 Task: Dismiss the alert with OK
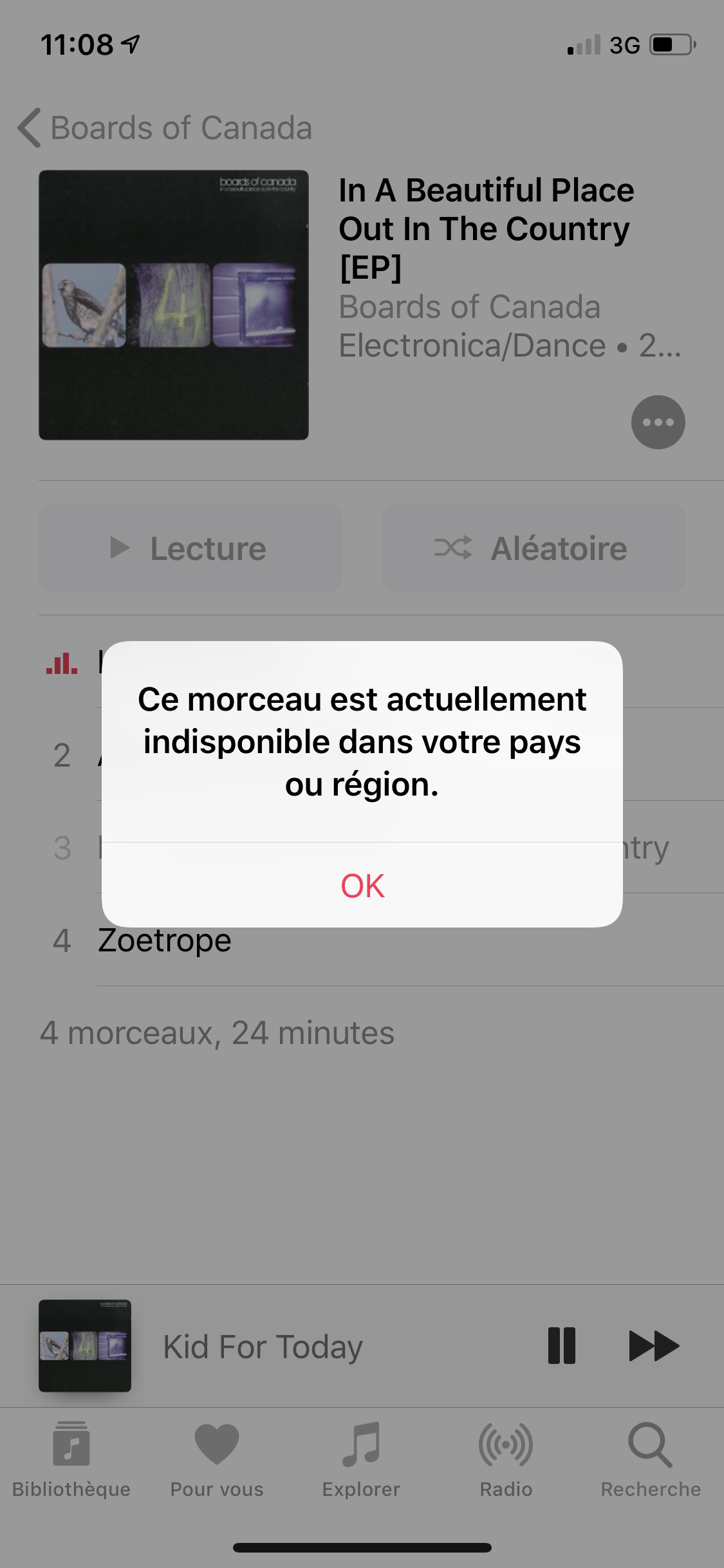(x=362, y=886)
